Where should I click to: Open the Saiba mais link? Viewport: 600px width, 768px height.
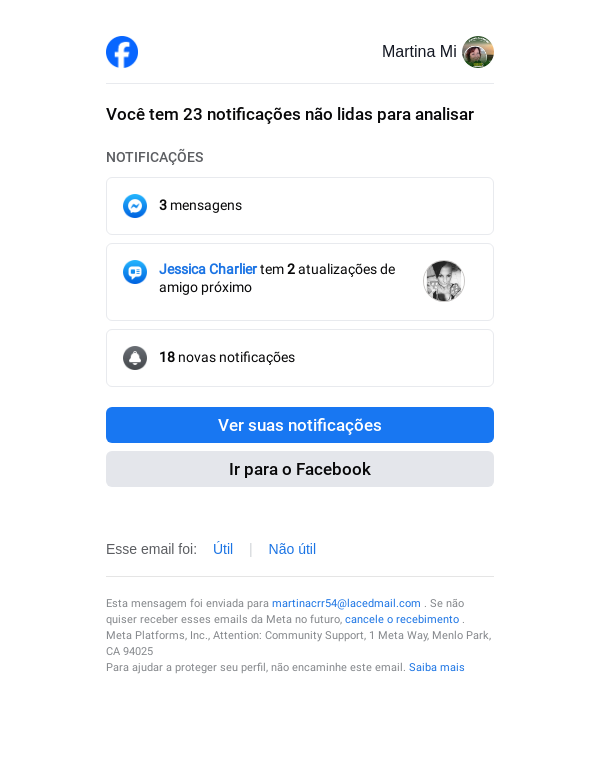point(436,668)
